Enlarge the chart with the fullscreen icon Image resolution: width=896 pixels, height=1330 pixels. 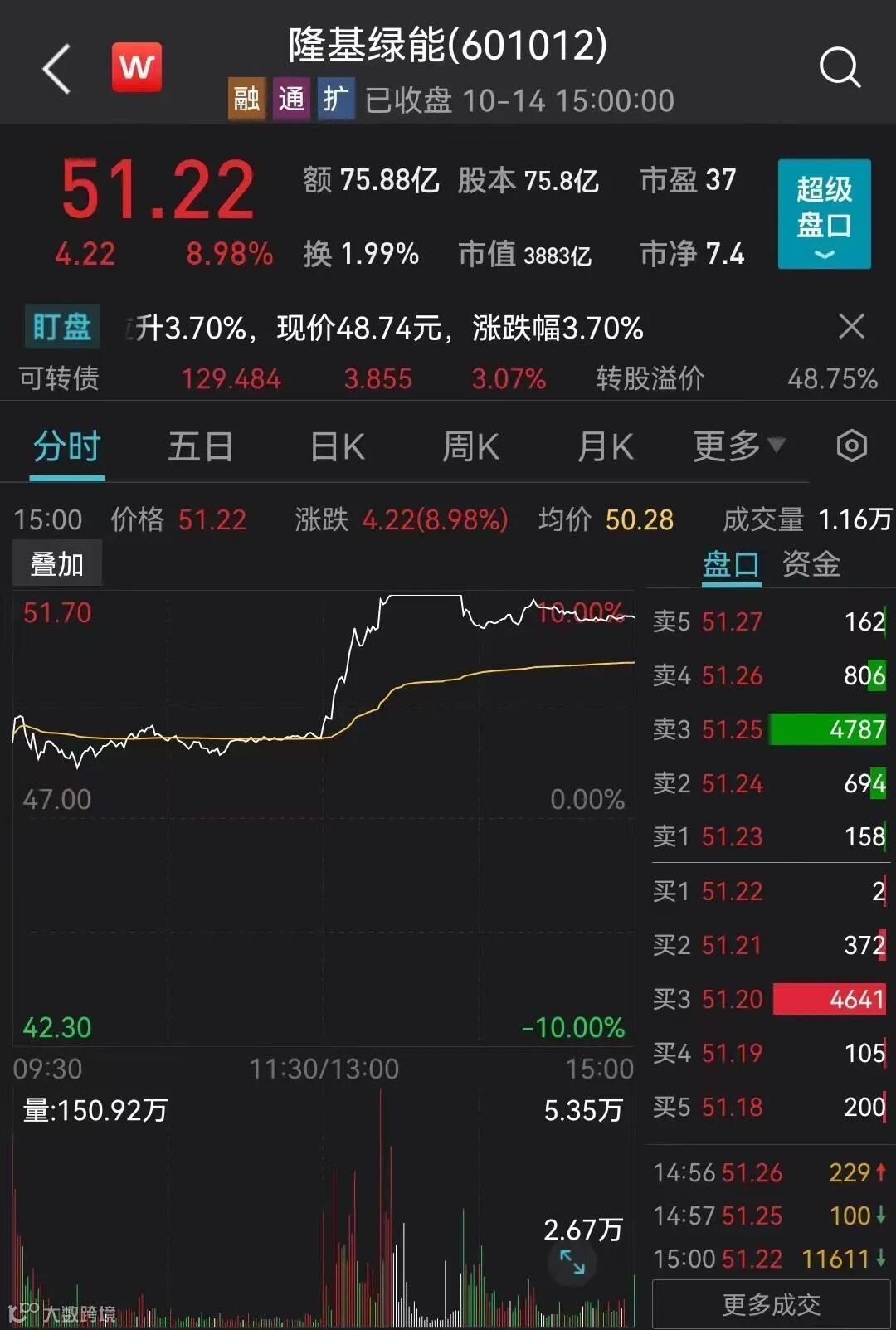(572, 1262)
